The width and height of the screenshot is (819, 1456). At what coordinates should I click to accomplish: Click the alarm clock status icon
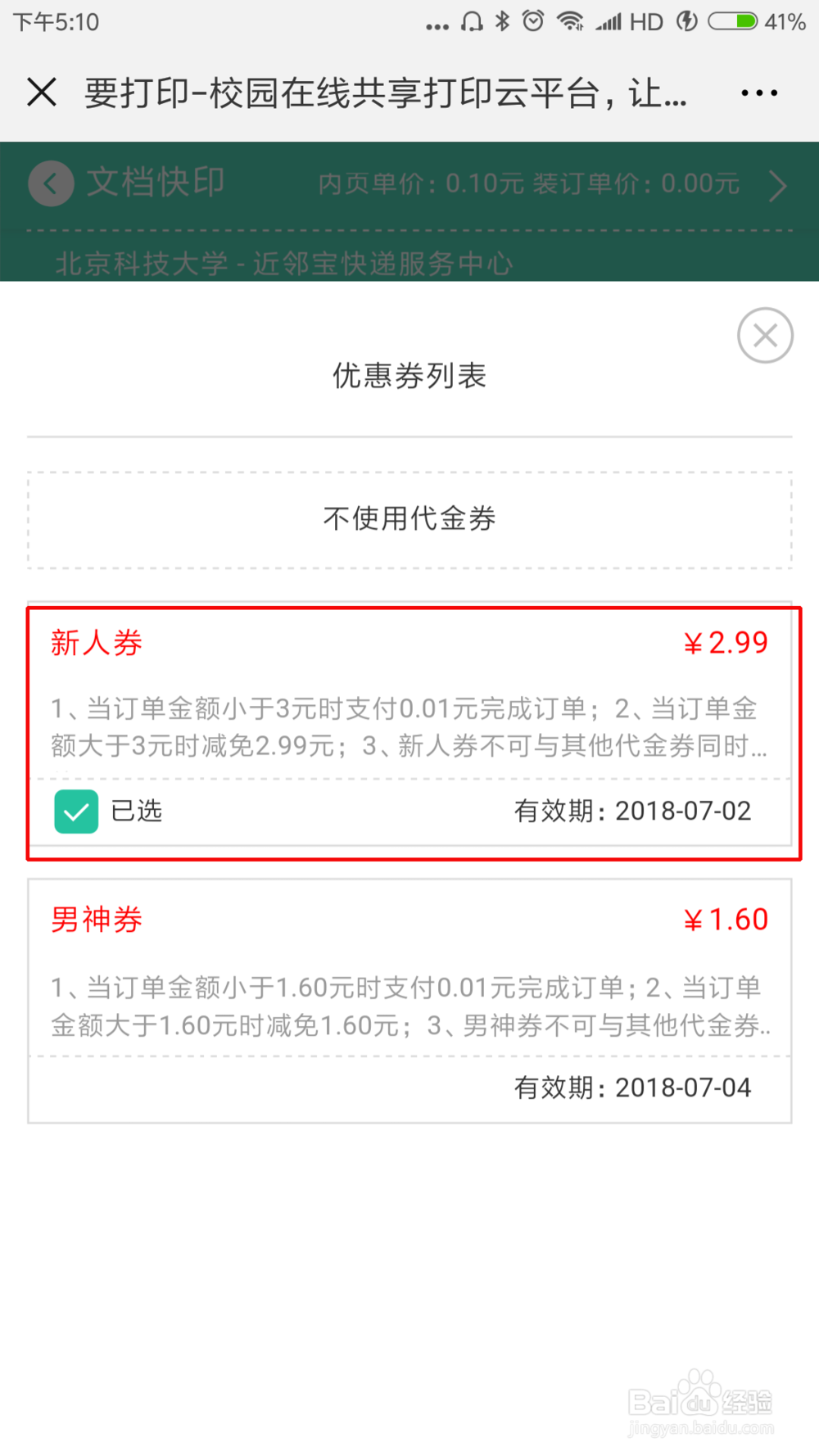pos(534,20)
